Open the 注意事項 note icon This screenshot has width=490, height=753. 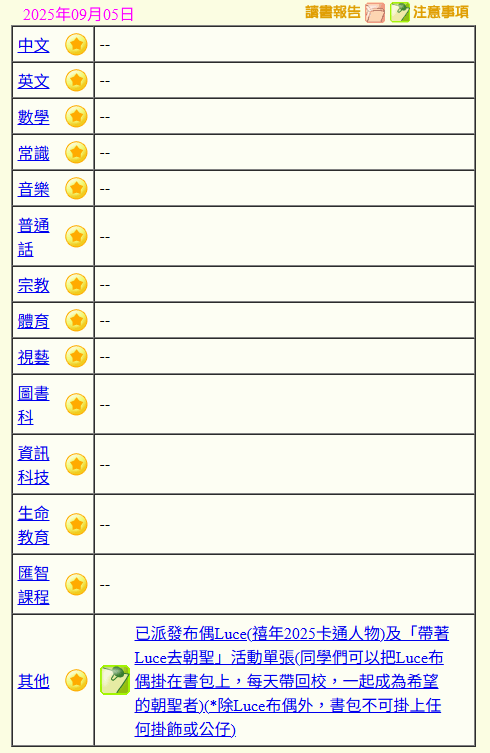(400, 12)
